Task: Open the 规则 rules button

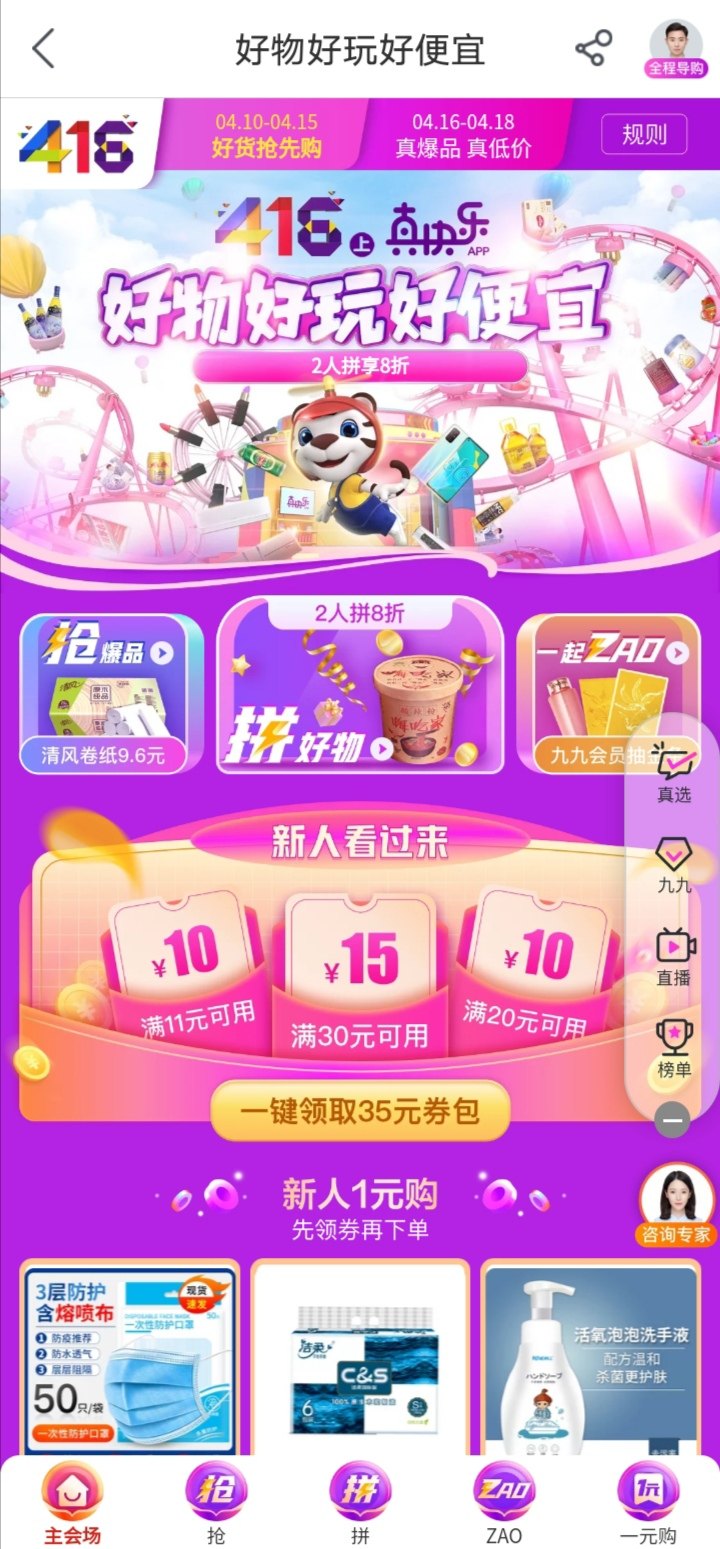Action: [x=644, y=134]
